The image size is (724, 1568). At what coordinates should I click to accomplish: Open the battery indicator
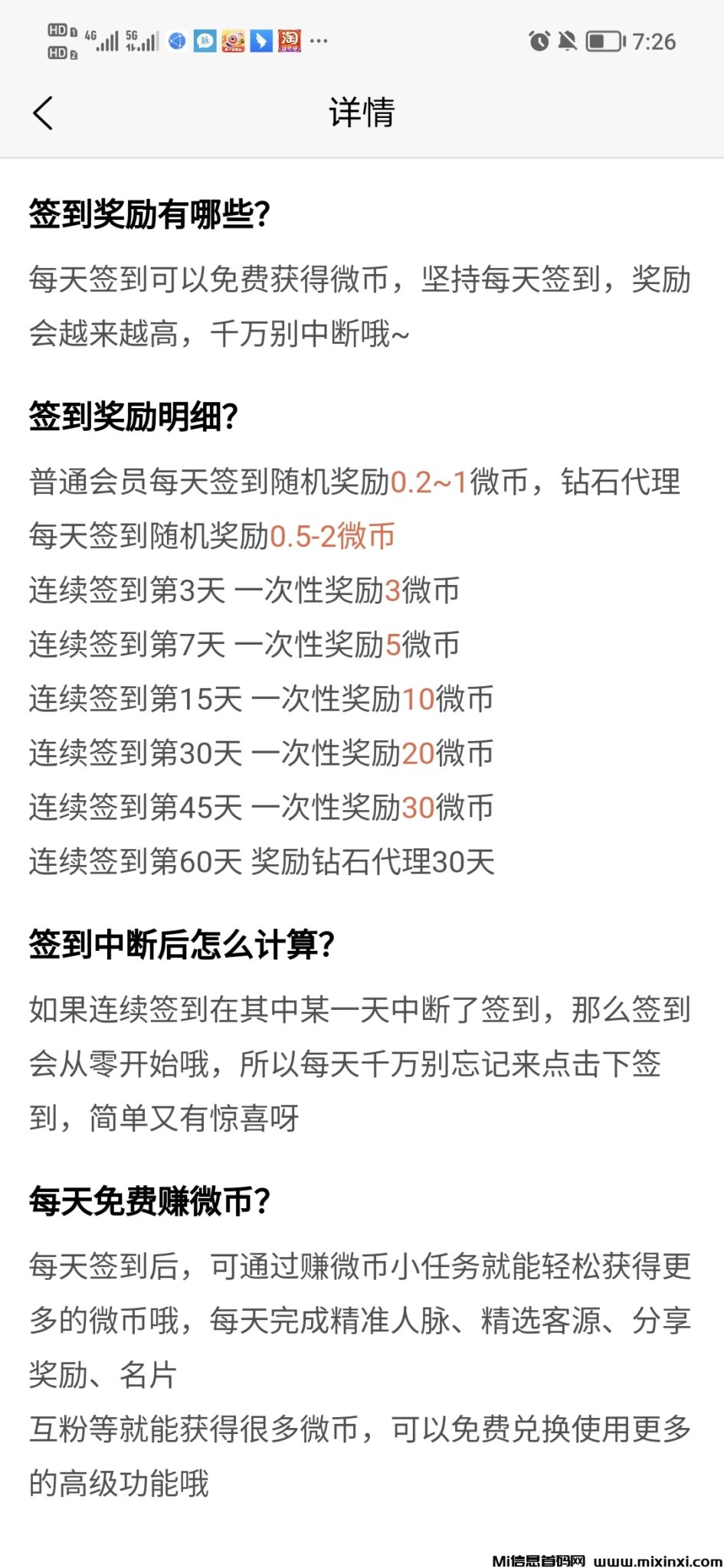(604, 40)
